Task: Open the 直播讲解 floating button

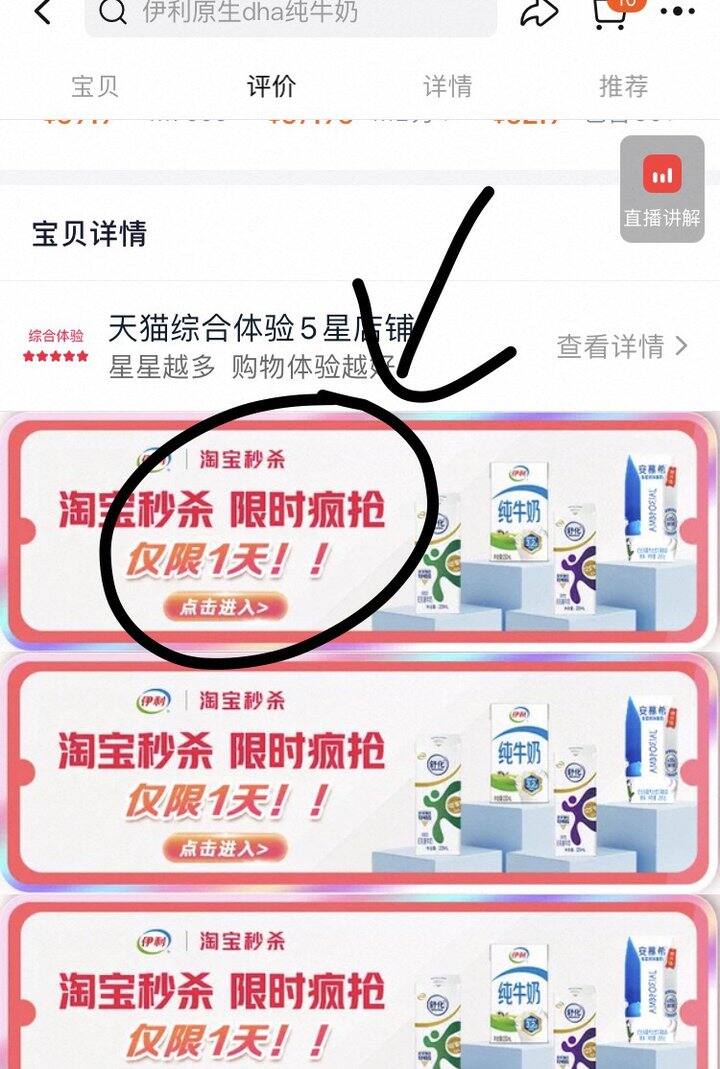Action: [x=662, y=190]
